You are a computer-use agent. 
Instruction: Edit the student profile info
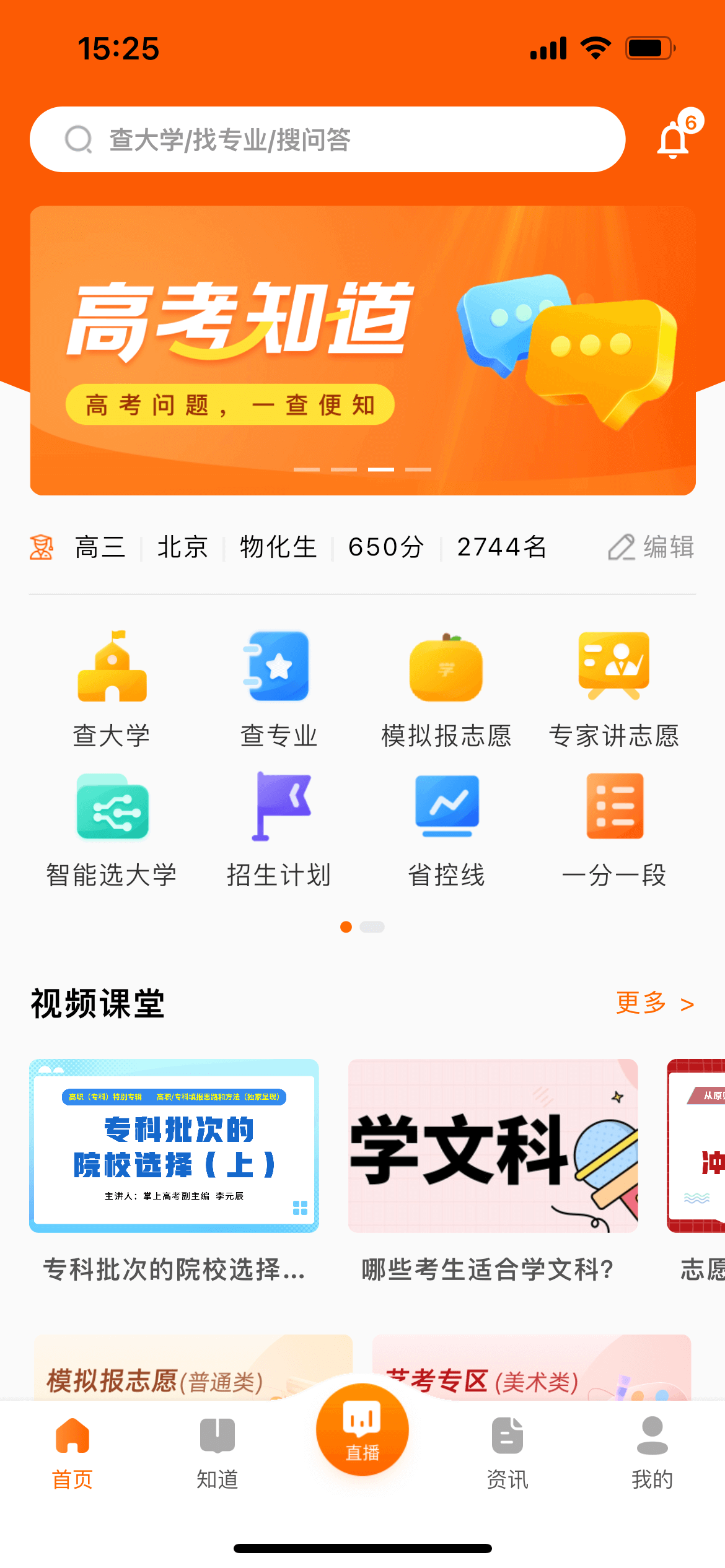coord(651,547)
